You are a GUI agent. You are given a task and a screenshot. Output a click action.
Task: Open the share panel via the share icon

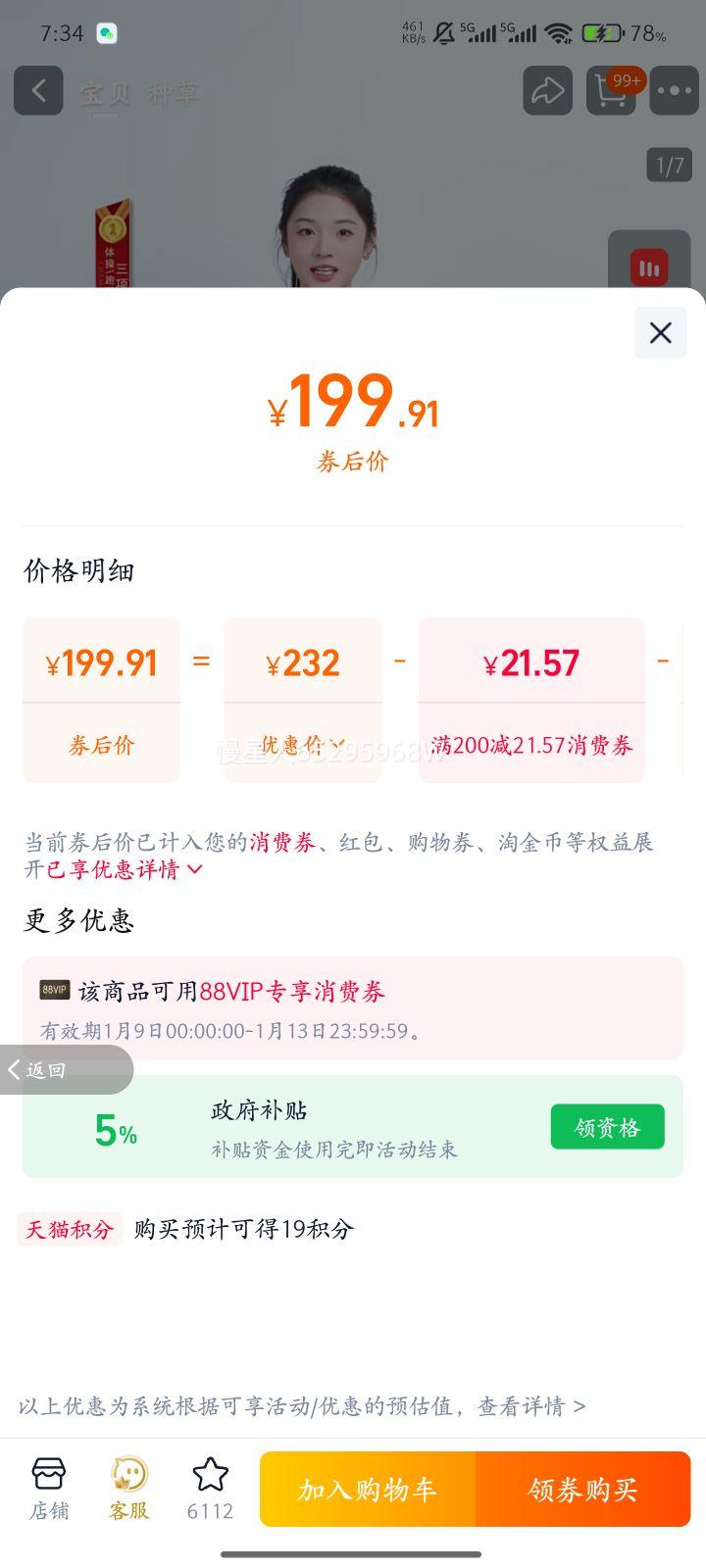[x=548, y=90]
